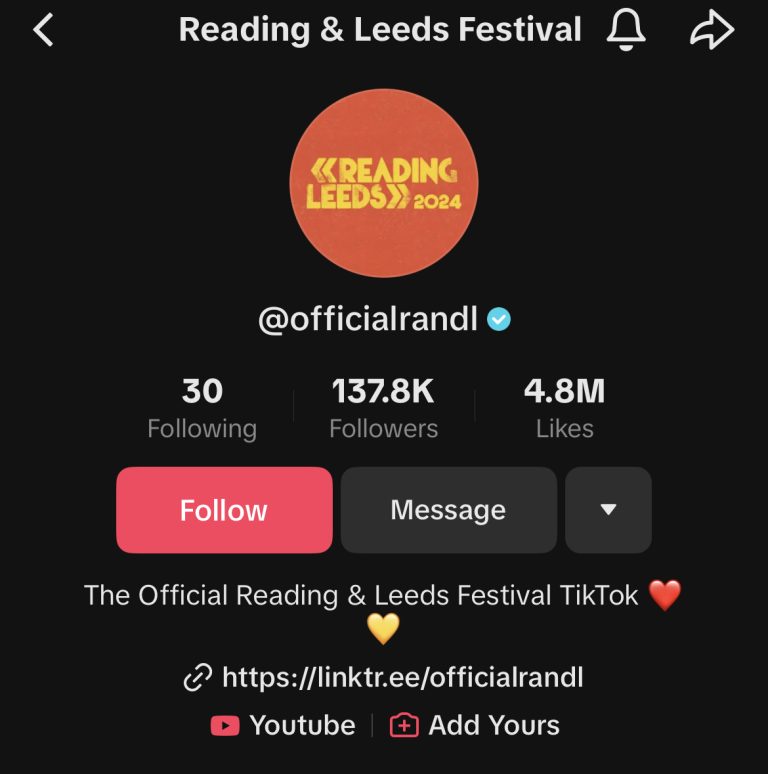Open the notifications bell for this profile
768x774 pixels.
[x=627, y=30]
